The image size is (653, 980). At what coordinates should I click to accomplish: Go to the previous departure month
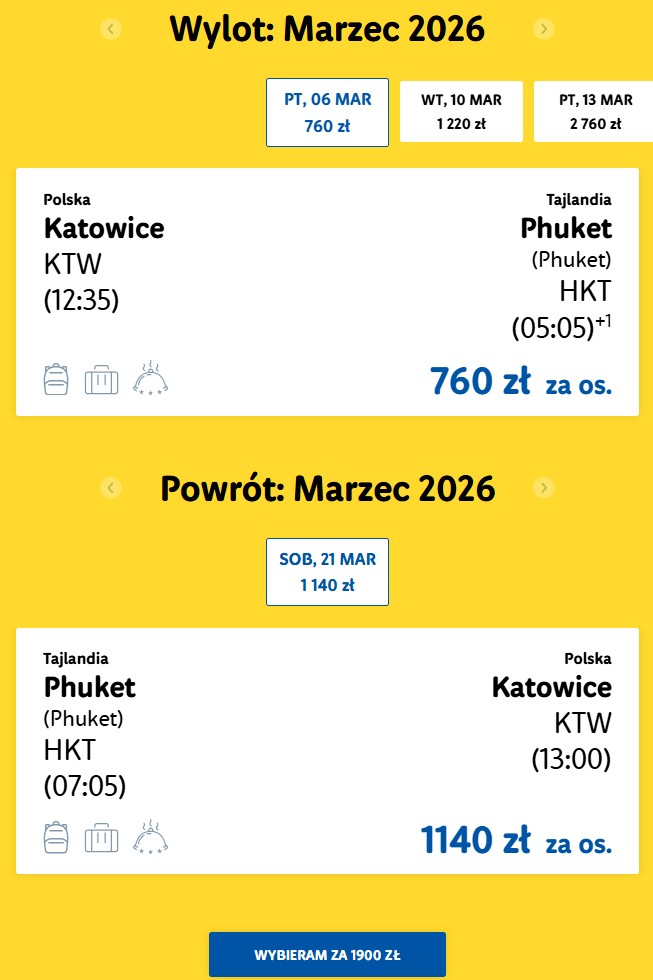pos(111,29)
